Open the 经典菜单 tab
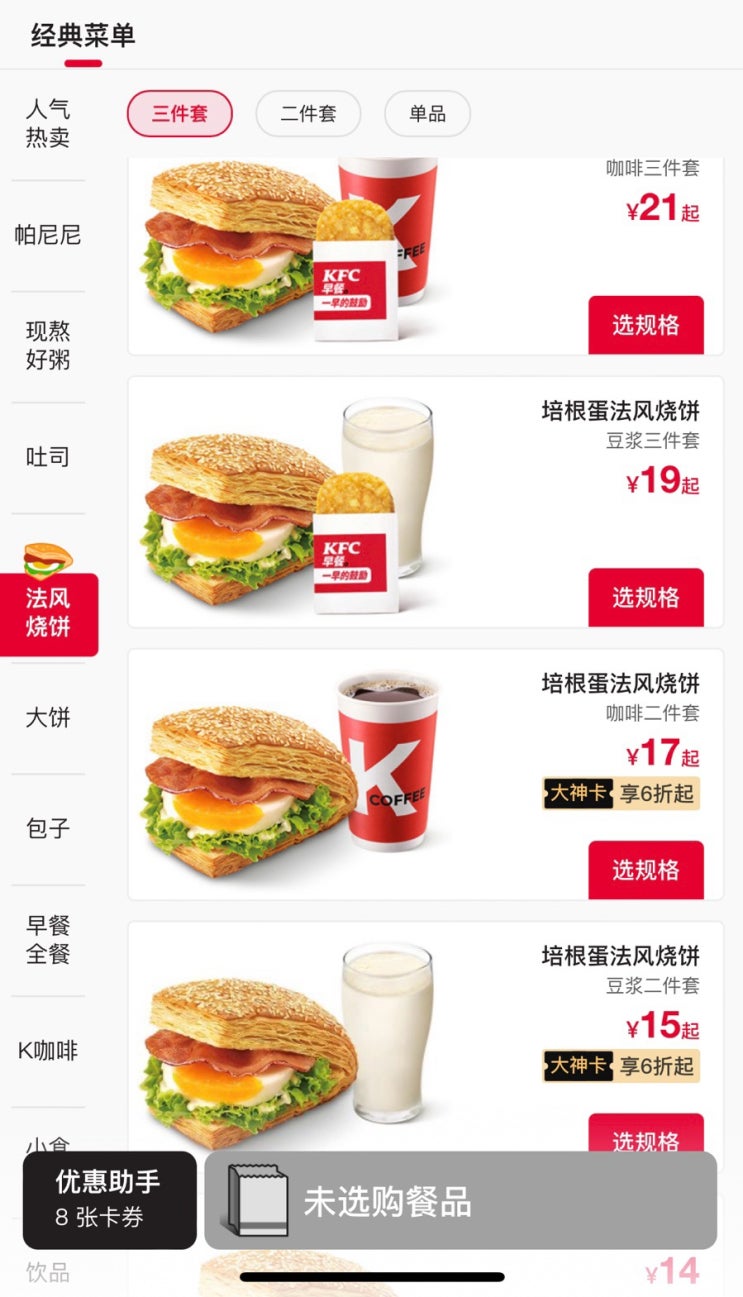Screen dimensions: 743x1297 point(83,37)
